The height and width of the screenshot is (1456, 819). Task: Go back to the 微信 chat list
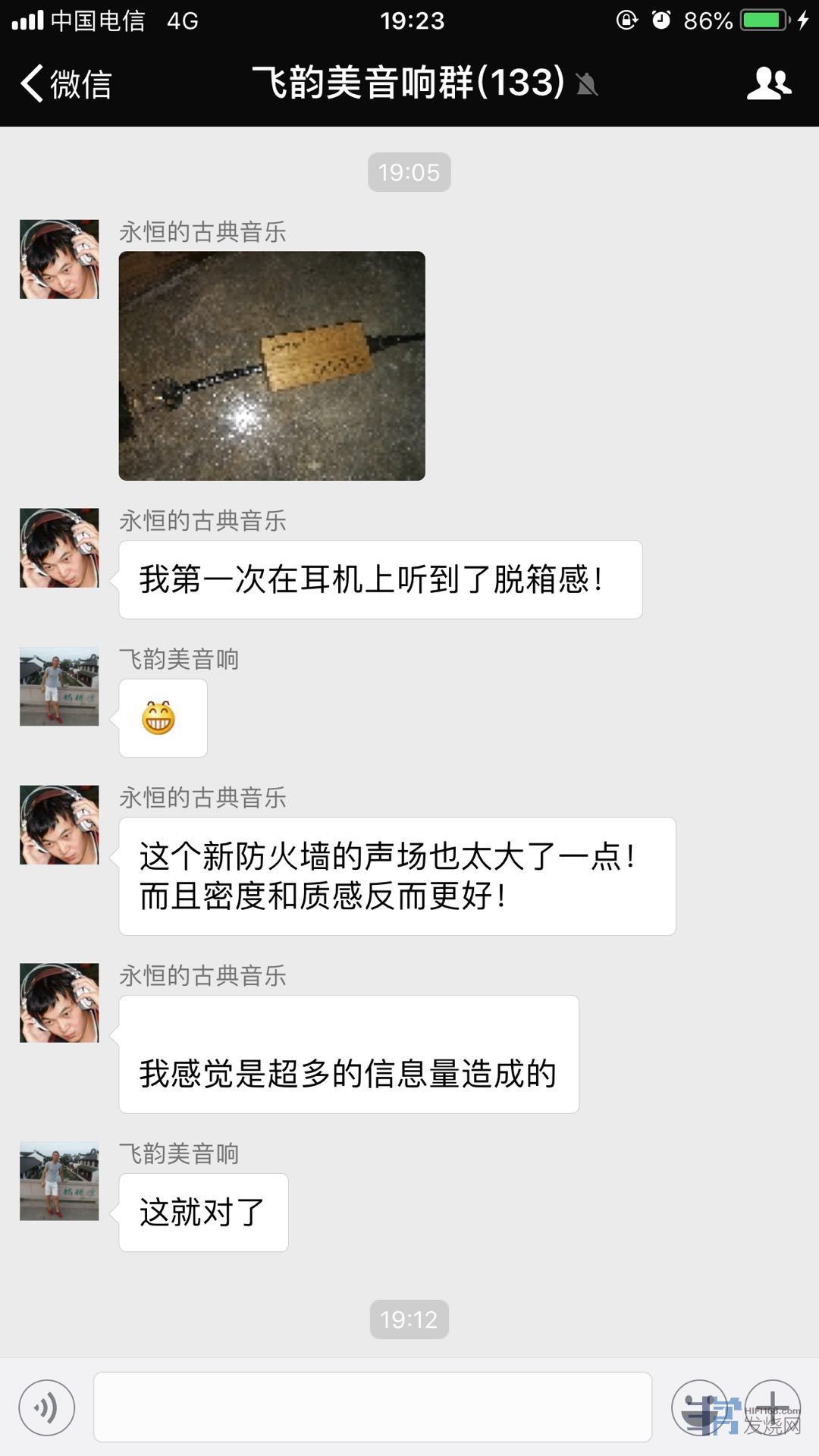coord(65,83)
